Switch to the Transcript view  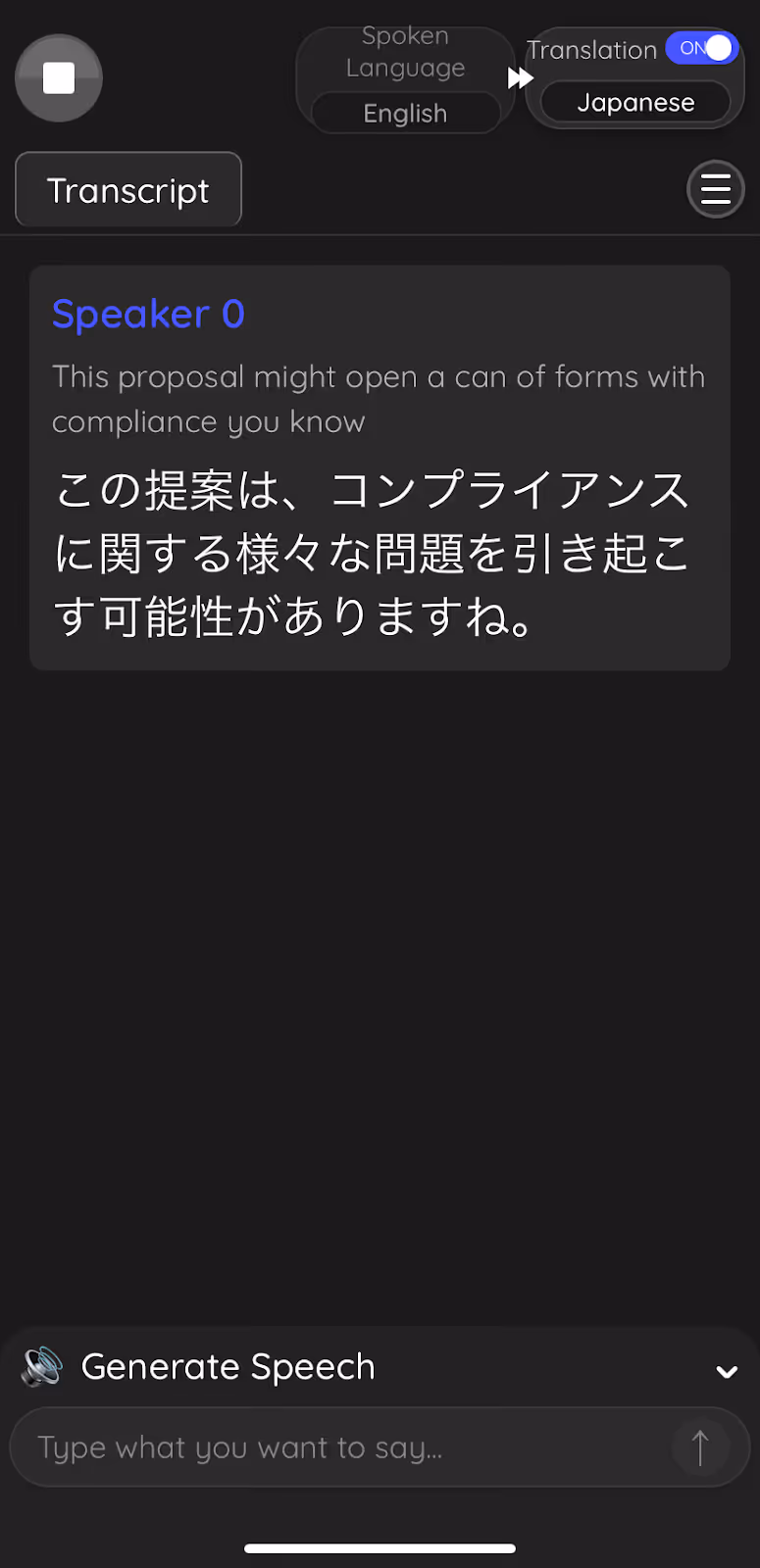pyautogui.click(x=127, y=188)
